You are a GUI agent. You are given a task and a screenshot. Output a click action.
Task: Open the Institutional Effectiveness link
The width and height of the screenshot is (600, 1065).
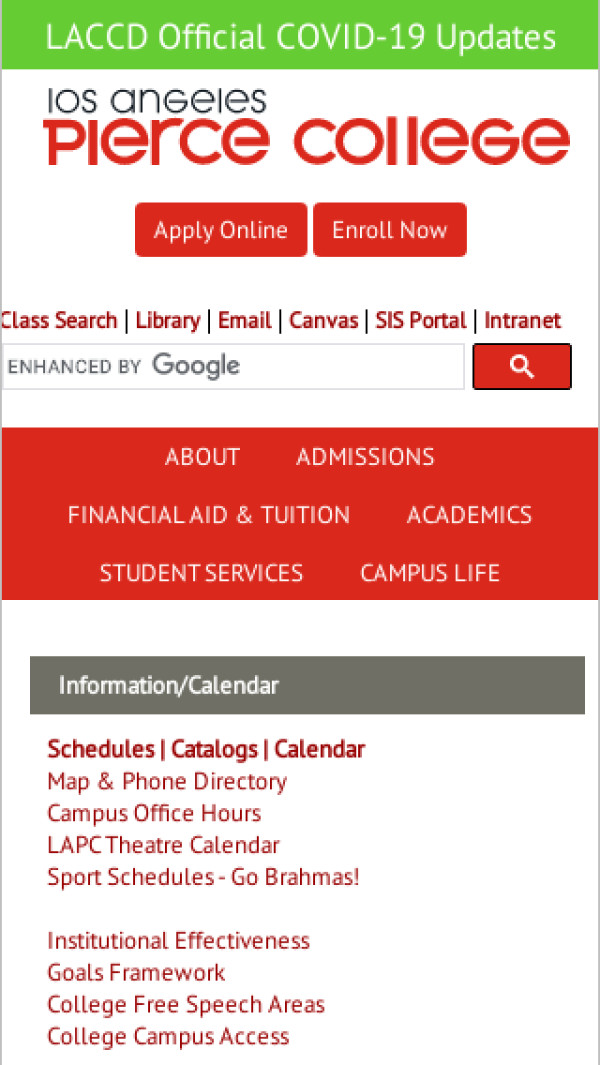pos(178,941)
